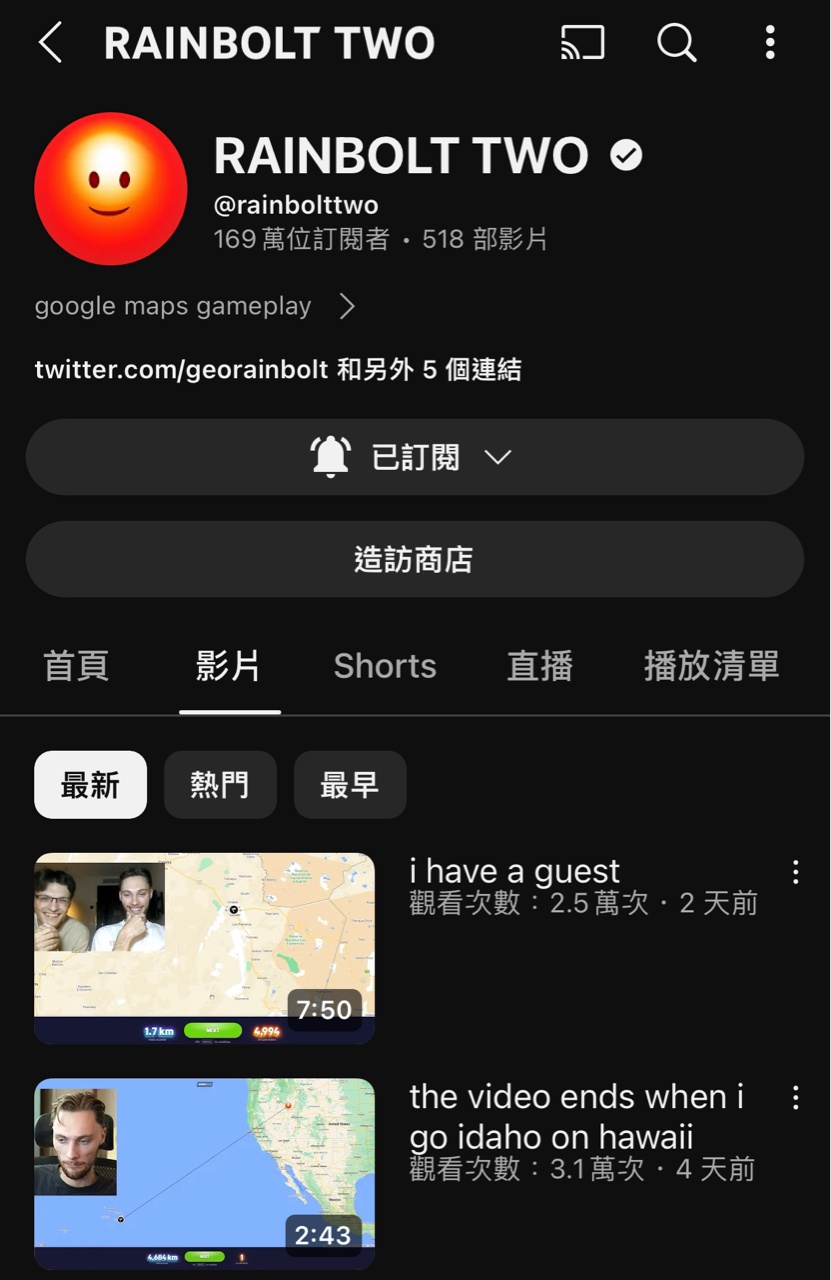The height and width of the screenshot is (1280, 831).
Task: Open the cast to device icon
Action: [x=582, y=43]
